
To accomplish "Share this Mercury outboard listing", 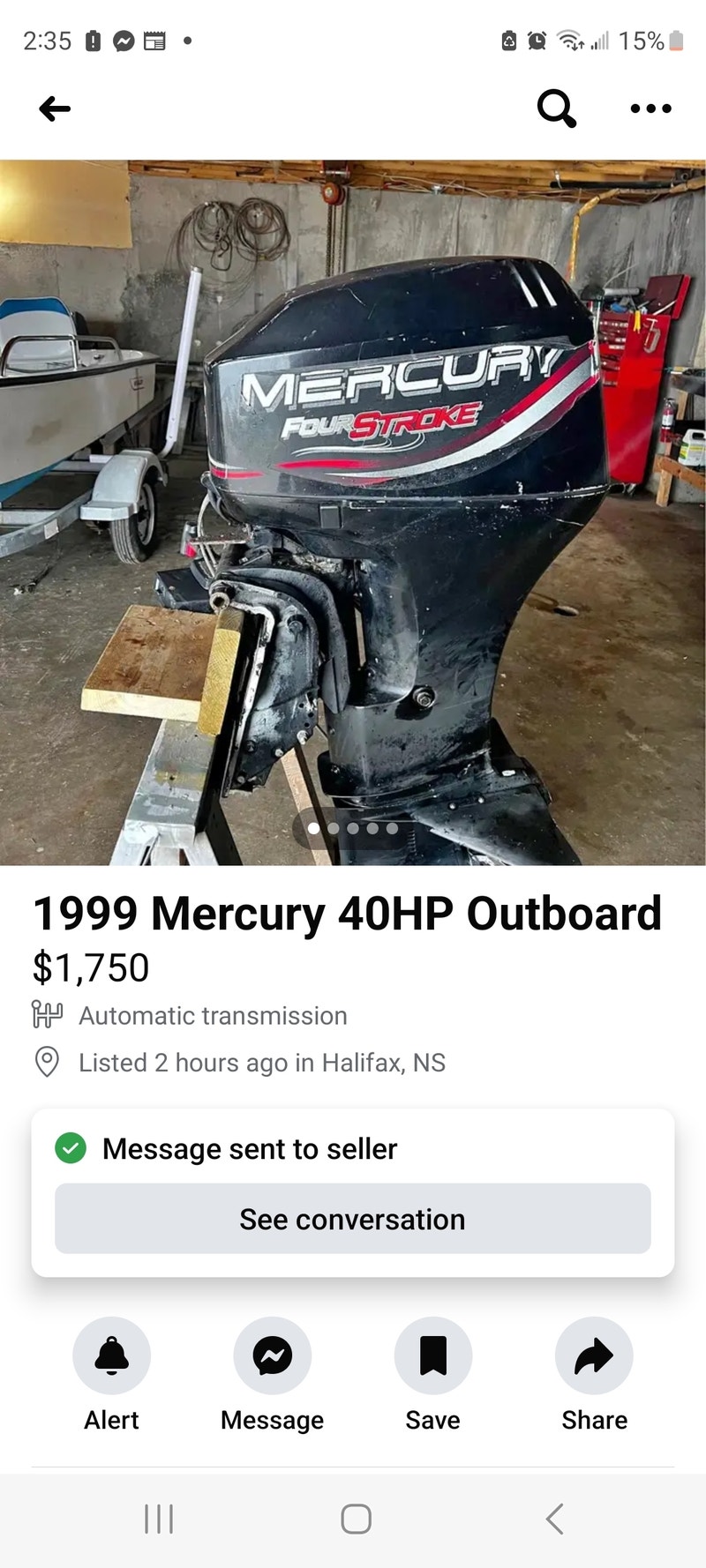I will click(593, 1355).
